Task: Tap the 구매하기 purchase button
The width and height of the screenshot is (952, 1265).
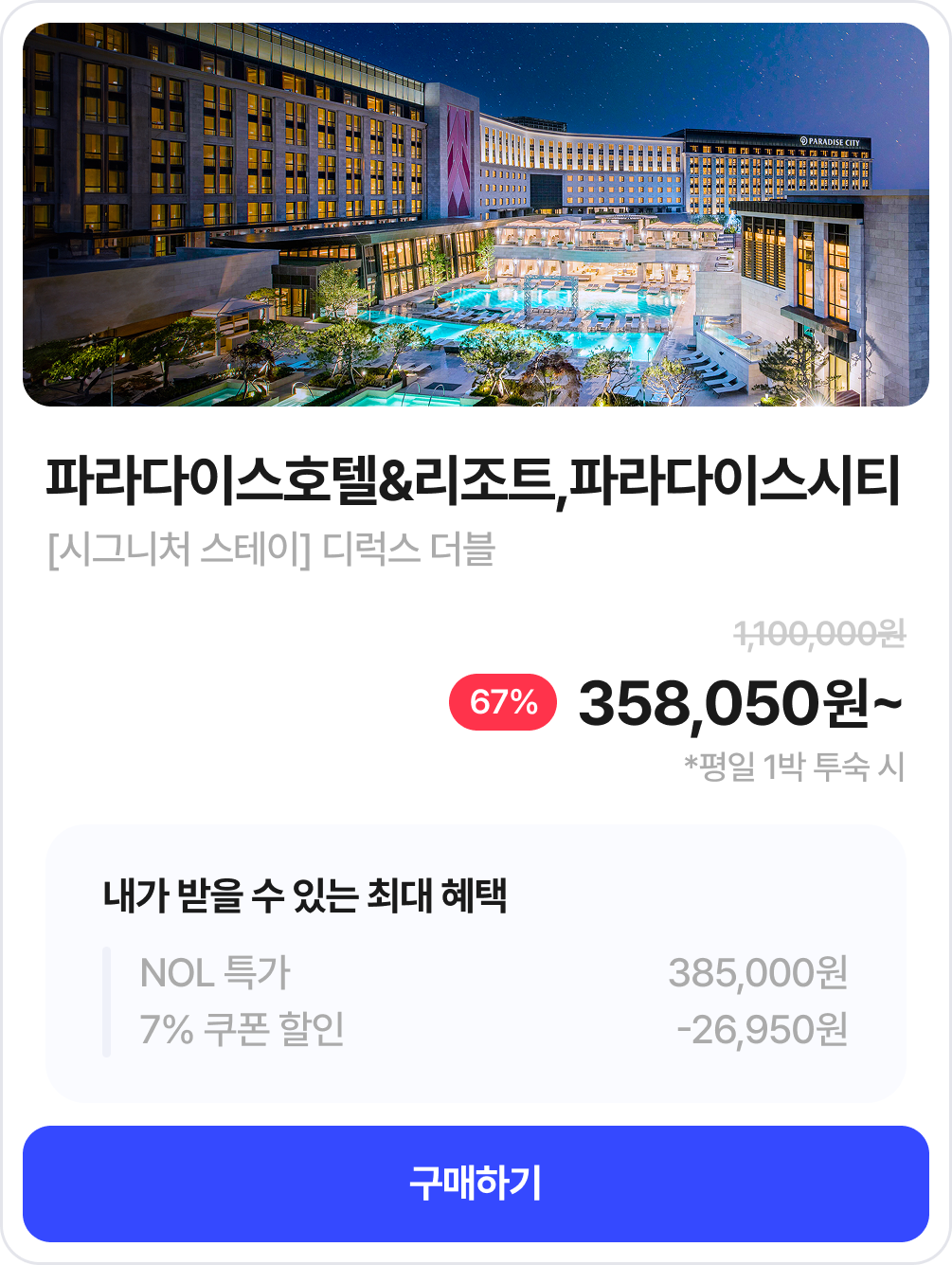Action: pos(476,1184)
